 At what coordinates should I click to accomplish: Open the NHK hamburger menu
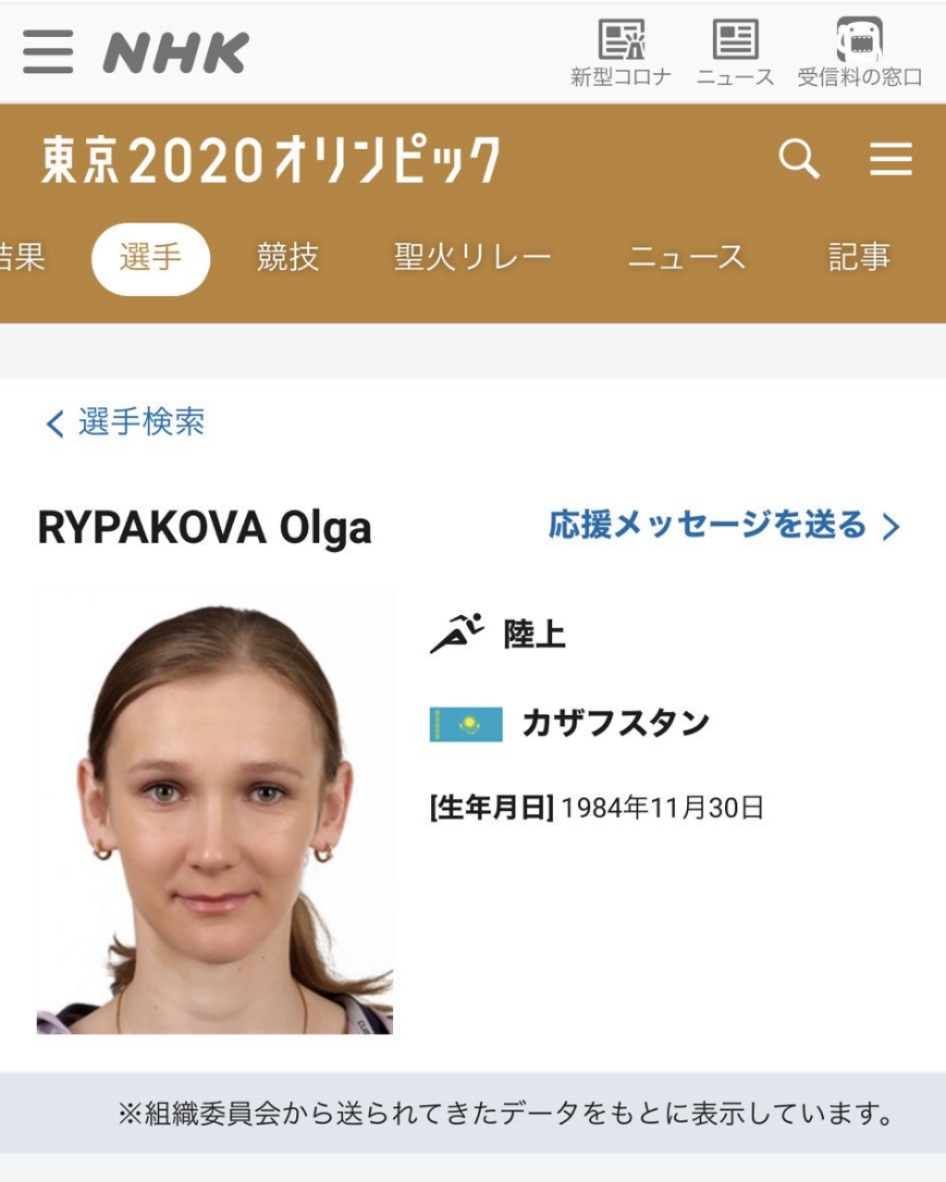48,51
